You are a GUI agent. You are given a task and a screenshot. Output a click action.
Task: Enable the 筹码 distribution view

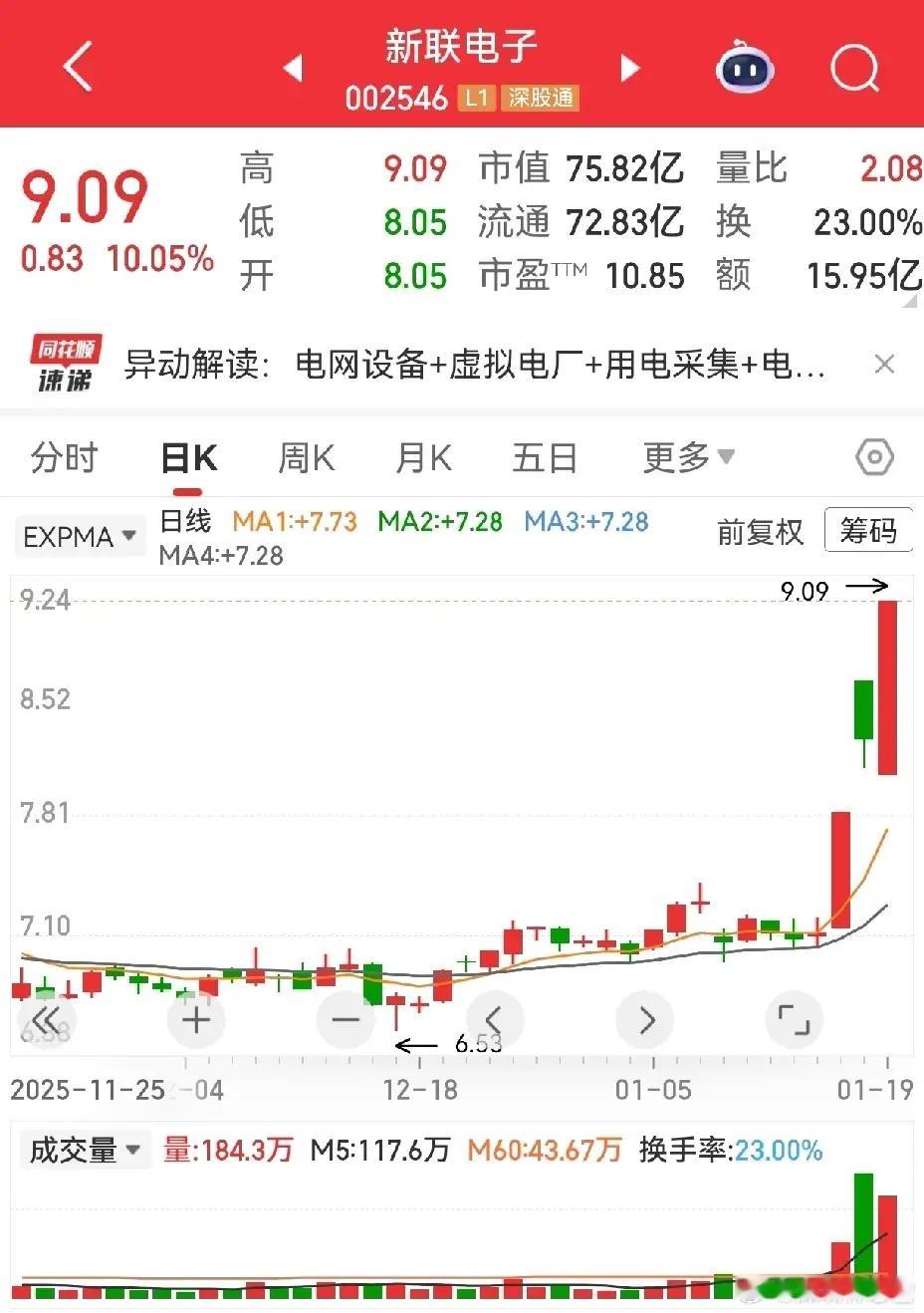(x=868, y=530)
